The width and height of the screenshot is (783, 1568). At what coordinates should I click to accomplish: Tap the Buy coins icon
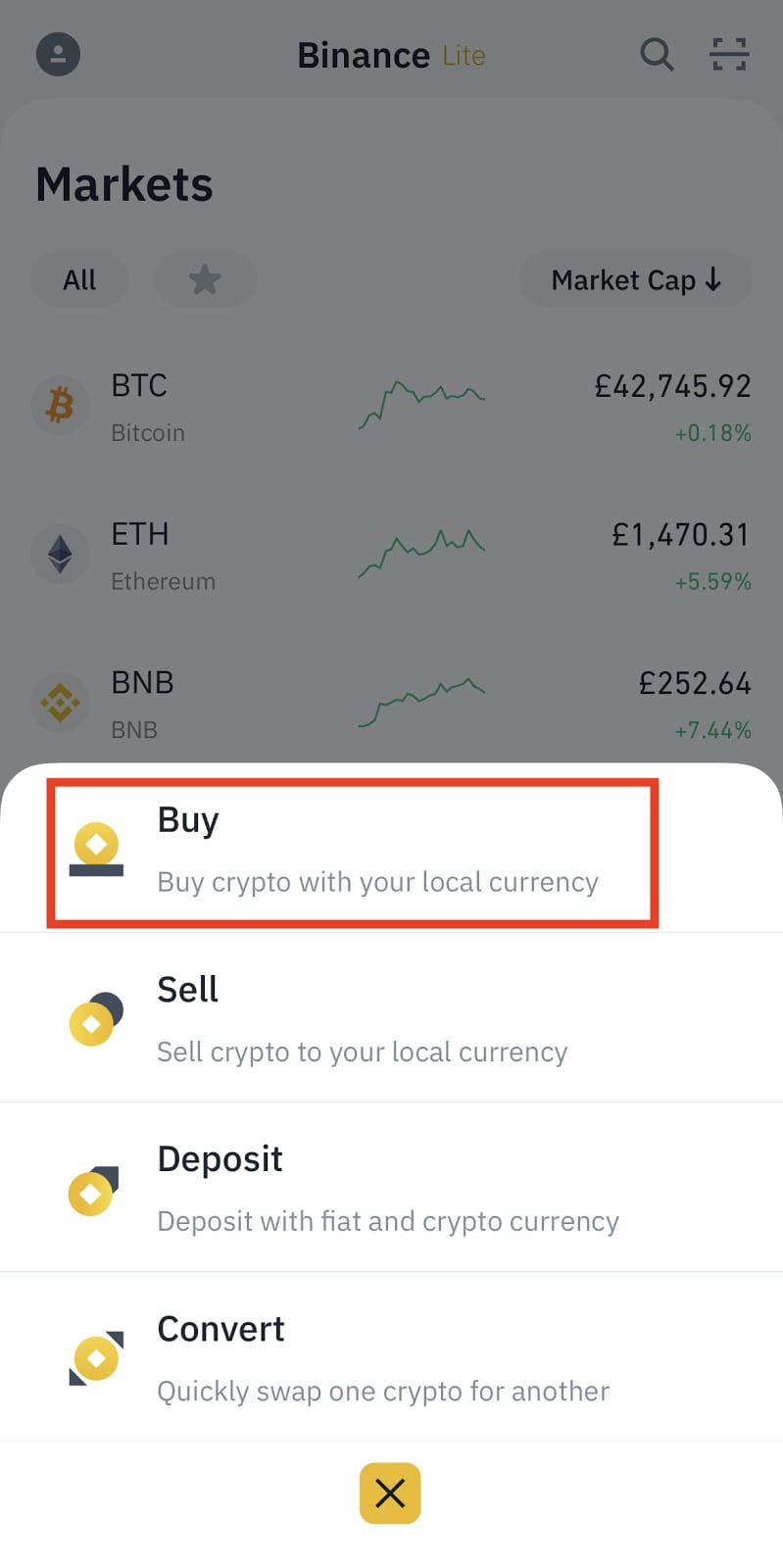coord(97,849)
